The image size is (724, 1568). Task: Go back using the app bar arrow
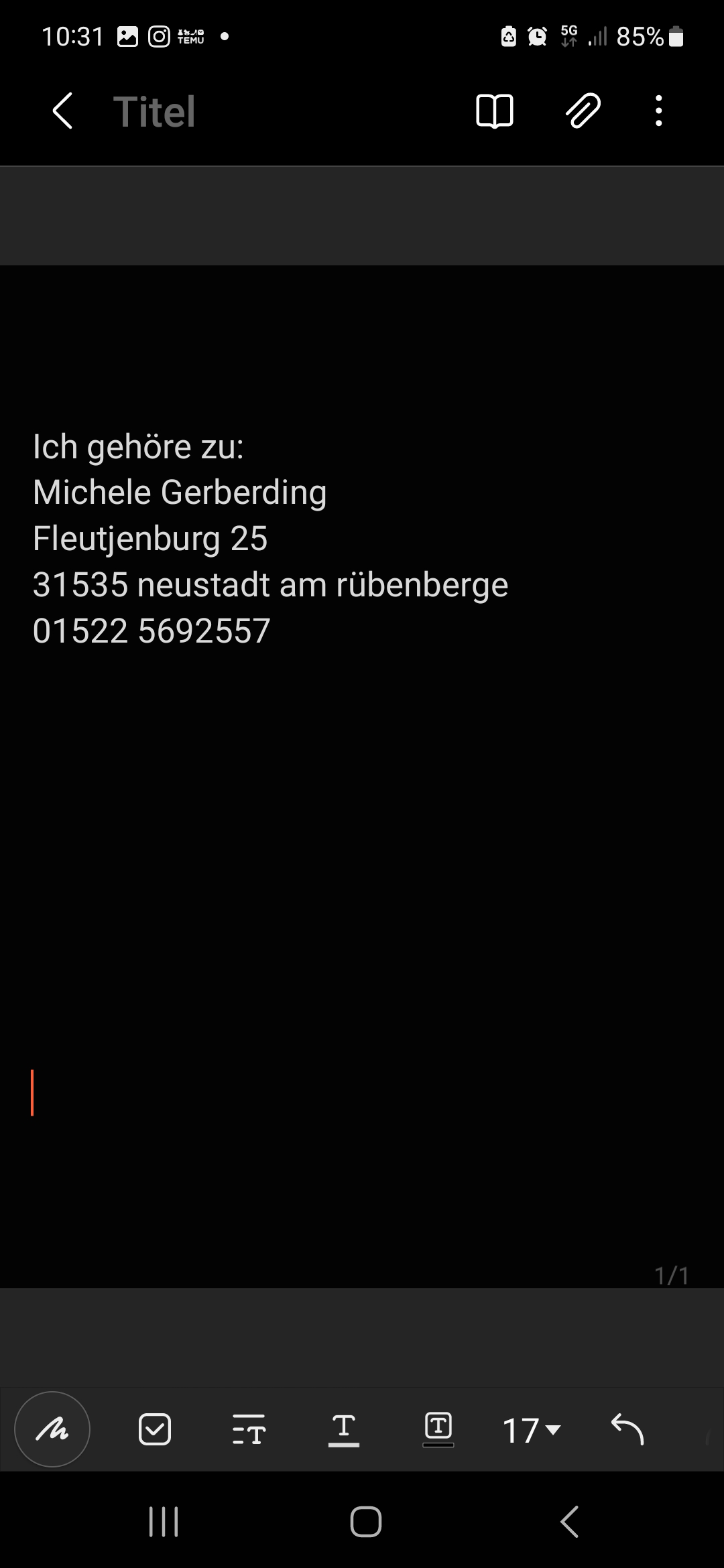(62, 111)
